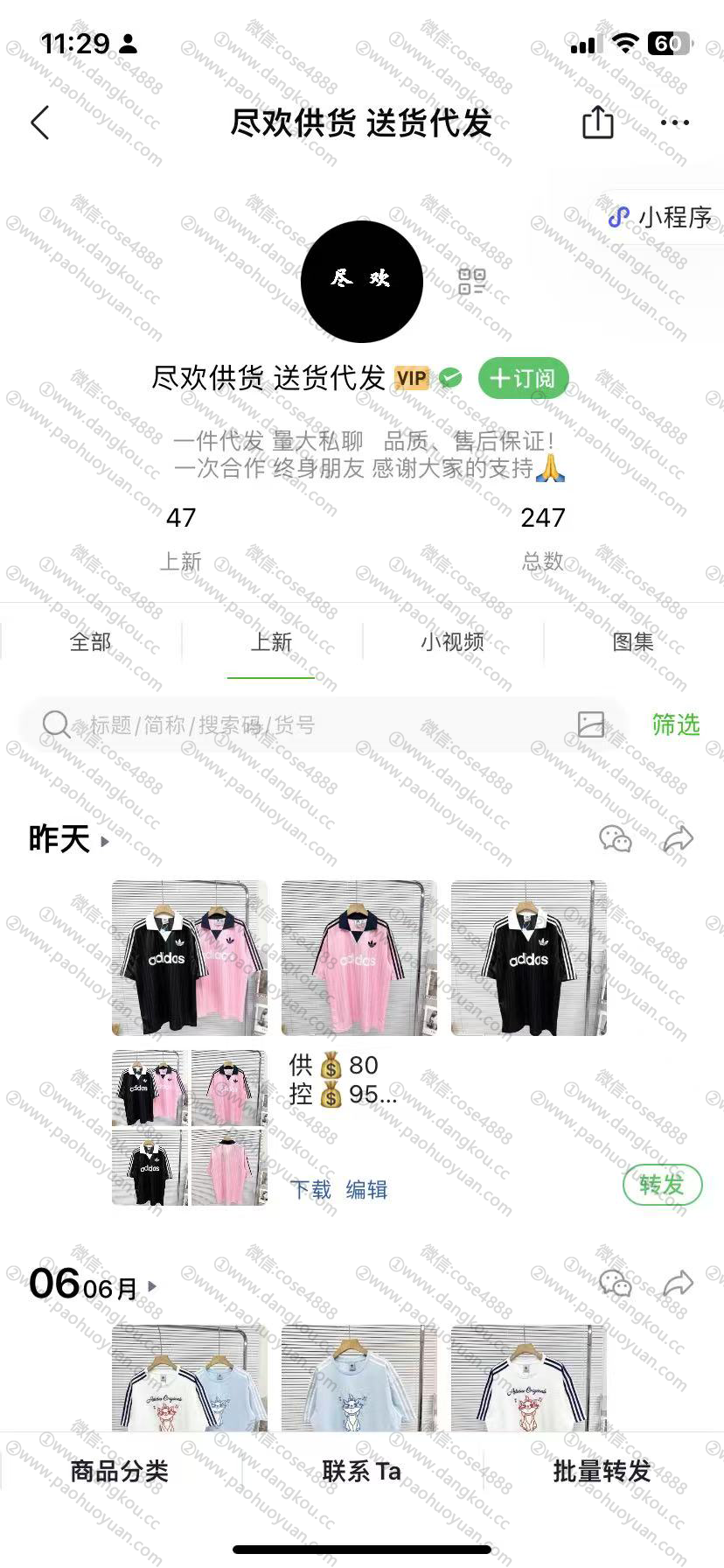This screenshot has width=724, height=1568.
Task: Share yesterday's post to WeChat
Action: [616, 839]
